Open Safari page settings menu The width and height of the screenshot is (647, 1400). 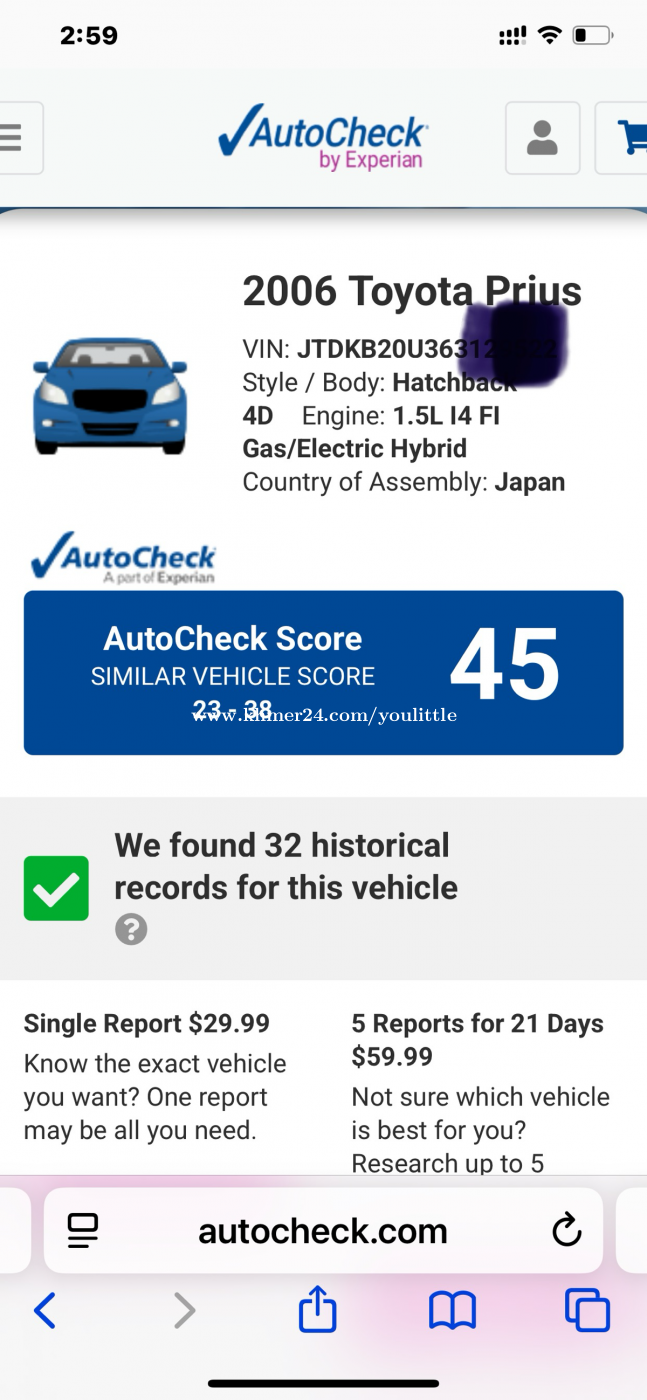point(83,1231)
